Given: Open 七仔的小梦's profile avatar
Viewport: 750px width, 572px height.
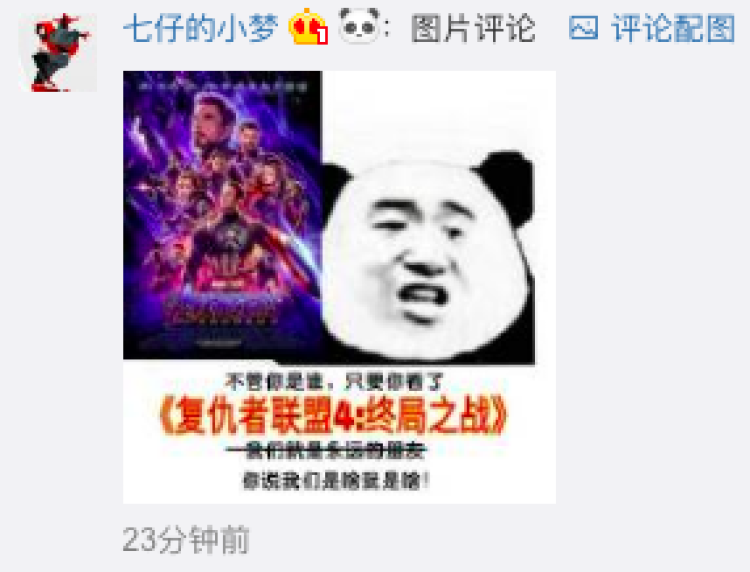Looking at the screenshot, I should pyautogui.click(x=58, y=53).
